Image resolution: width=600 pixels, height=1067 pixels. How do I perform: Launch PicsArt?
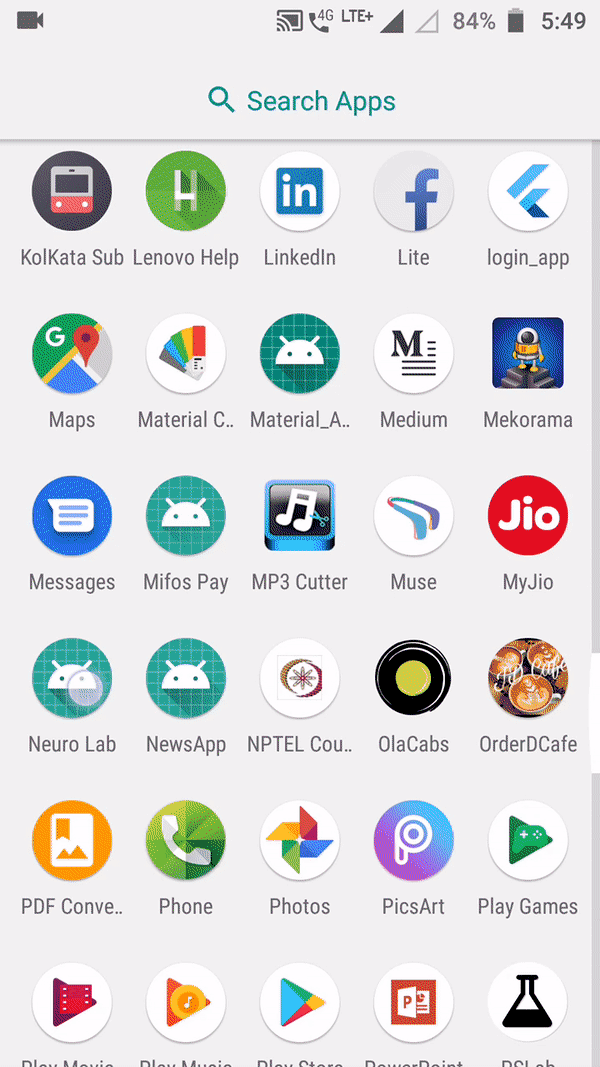coord(414,840)
